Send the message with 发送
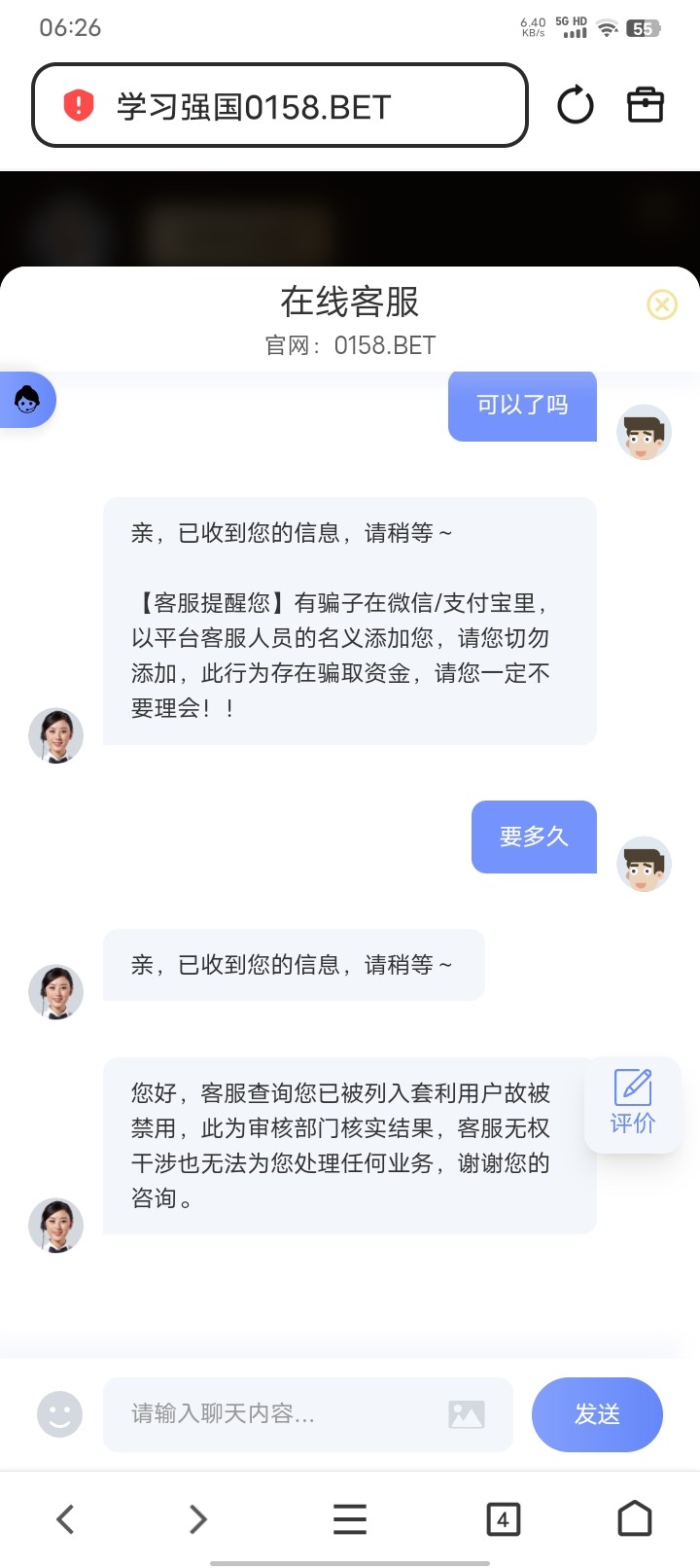The width and height of the screenshot is (700, 1568). (597, 1414)
